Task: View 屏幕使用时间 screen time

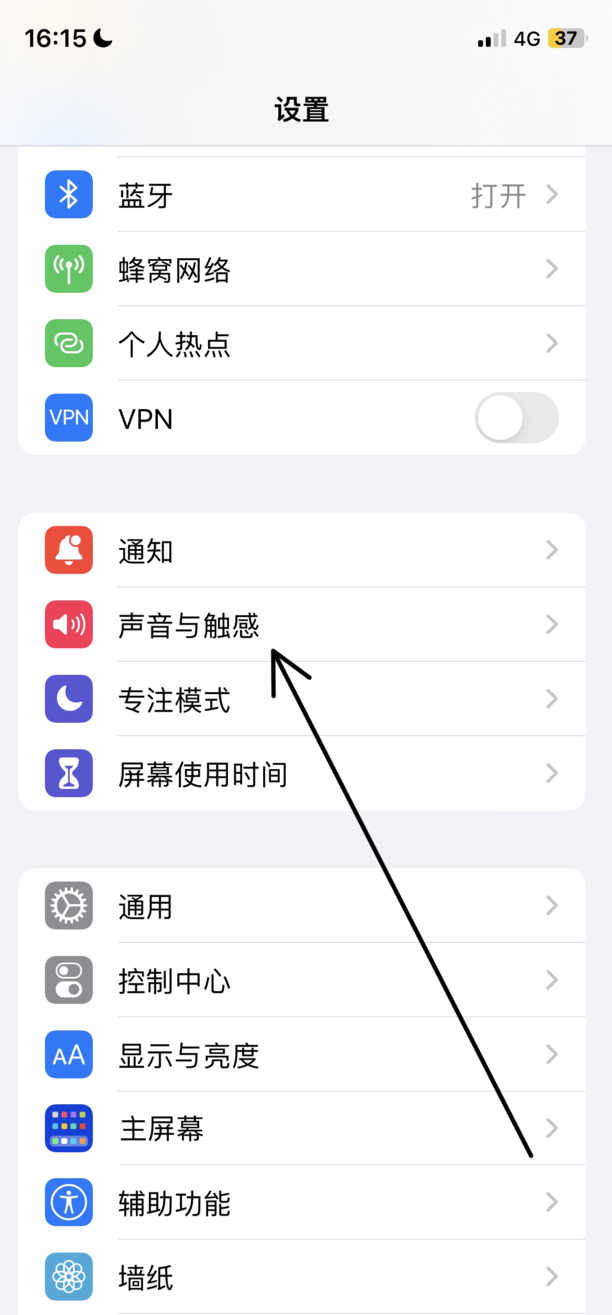Action: [300, 773]
